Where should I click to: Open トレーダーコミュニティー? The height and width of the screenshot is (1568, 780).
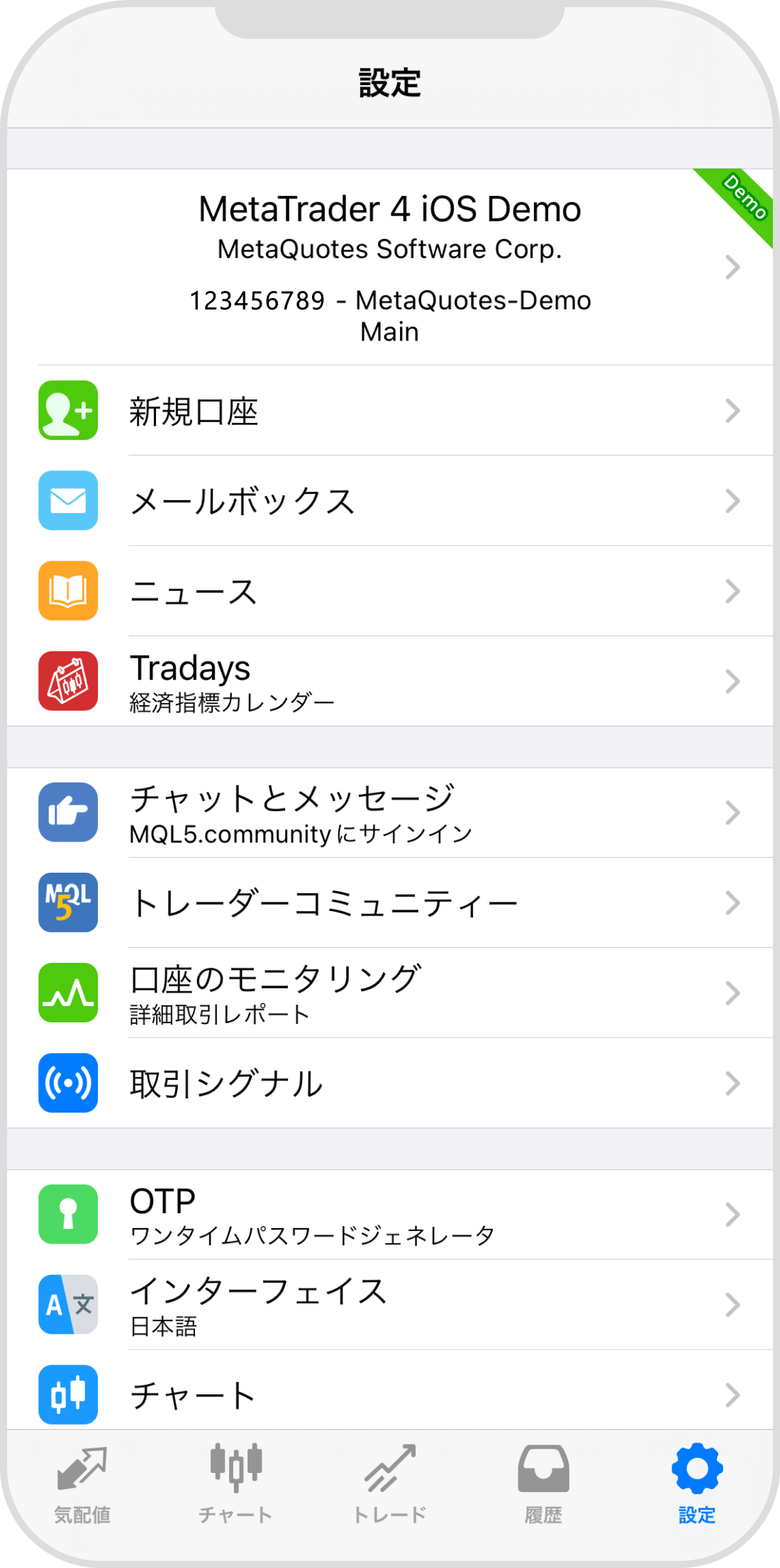tap(389, 902)
